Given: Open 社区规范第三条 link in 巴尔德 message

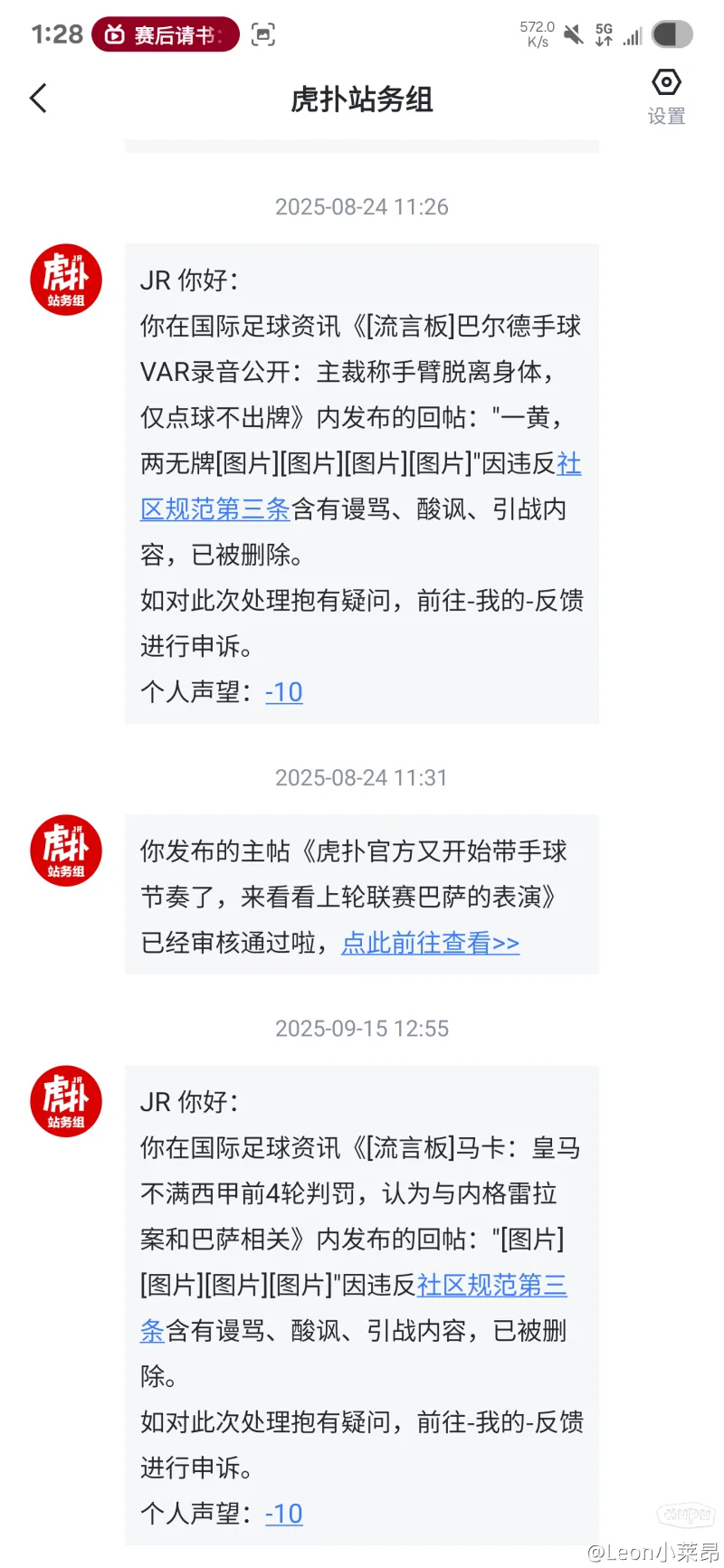Looking at the screenshot, I should (215, 509).
